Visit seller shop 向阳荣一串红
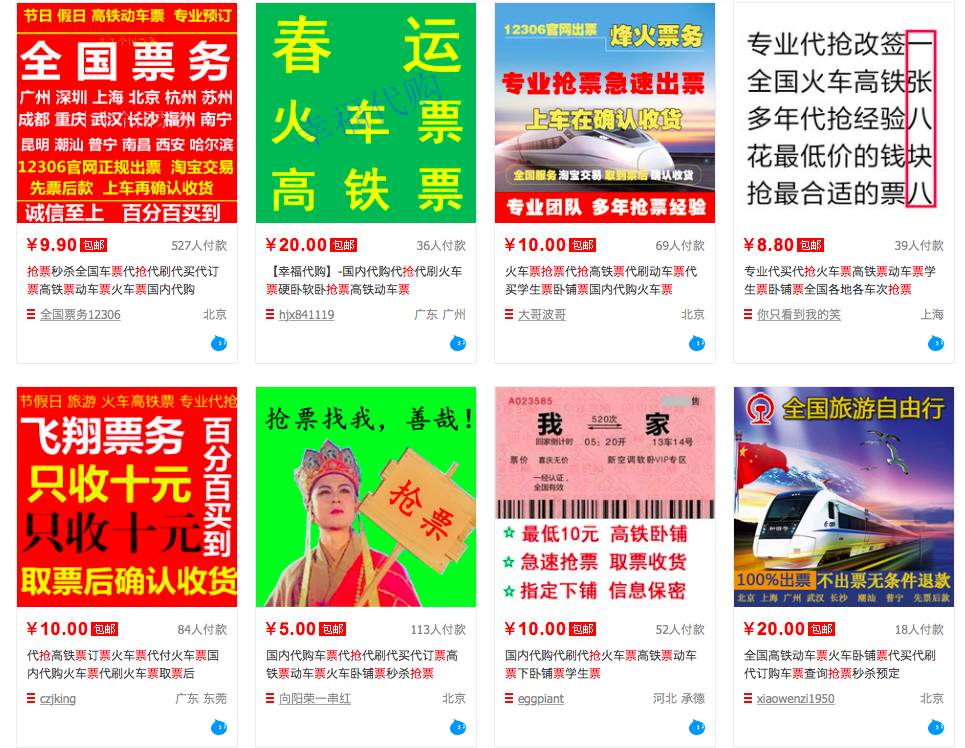 pos(315,698)
